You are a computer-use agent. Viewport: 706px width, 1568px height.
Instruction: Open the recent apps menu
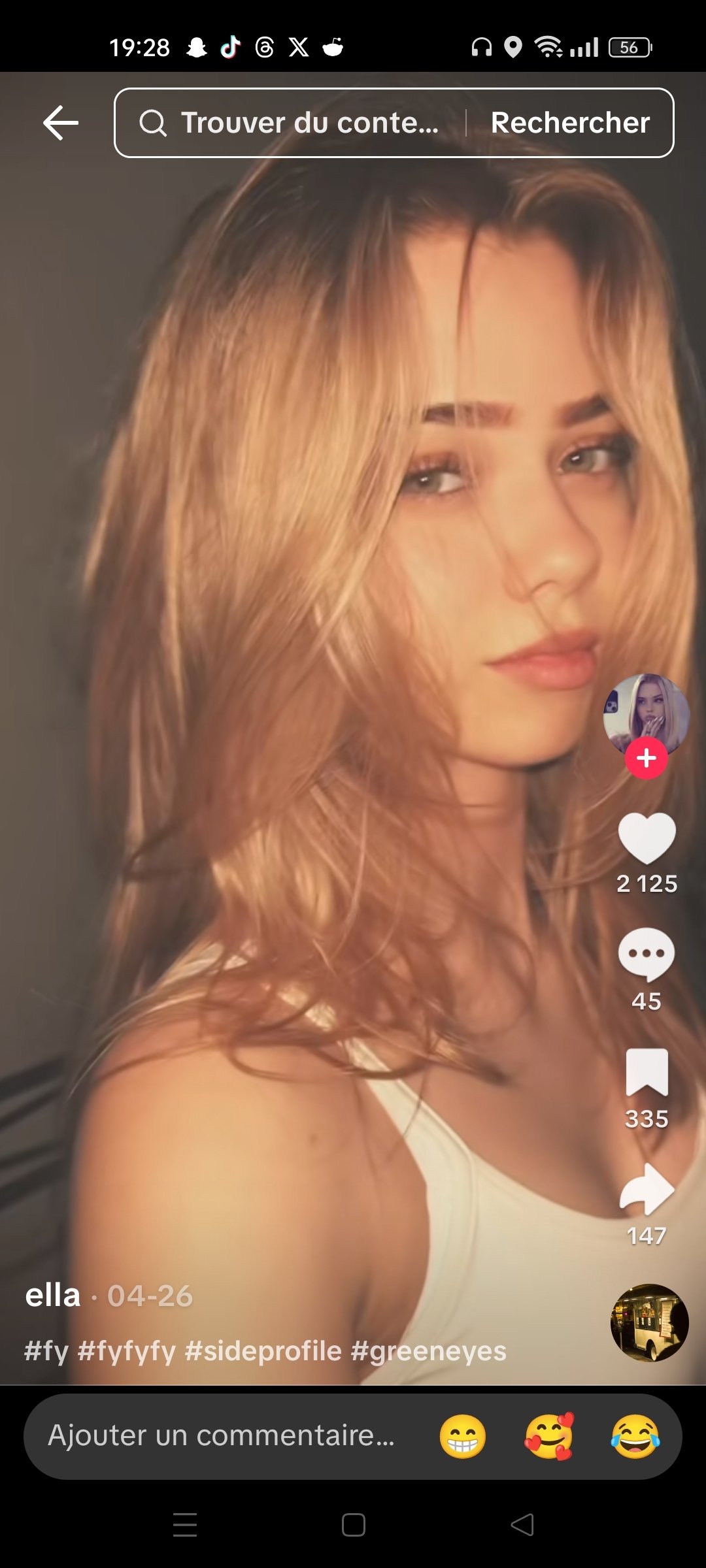(185, 1525)
